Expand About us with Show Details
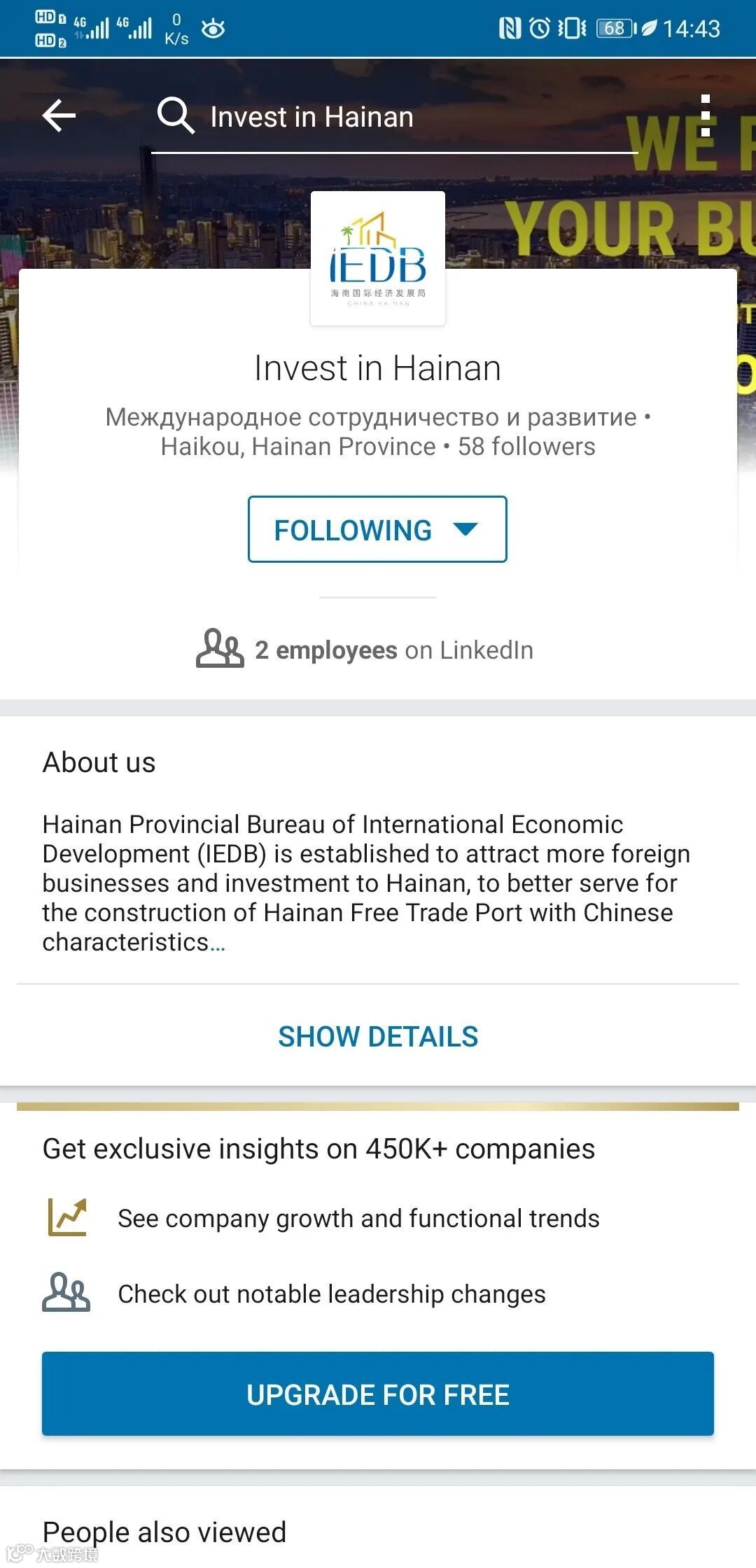Viewport: 756px width, 1568px height. (378, 1037)
